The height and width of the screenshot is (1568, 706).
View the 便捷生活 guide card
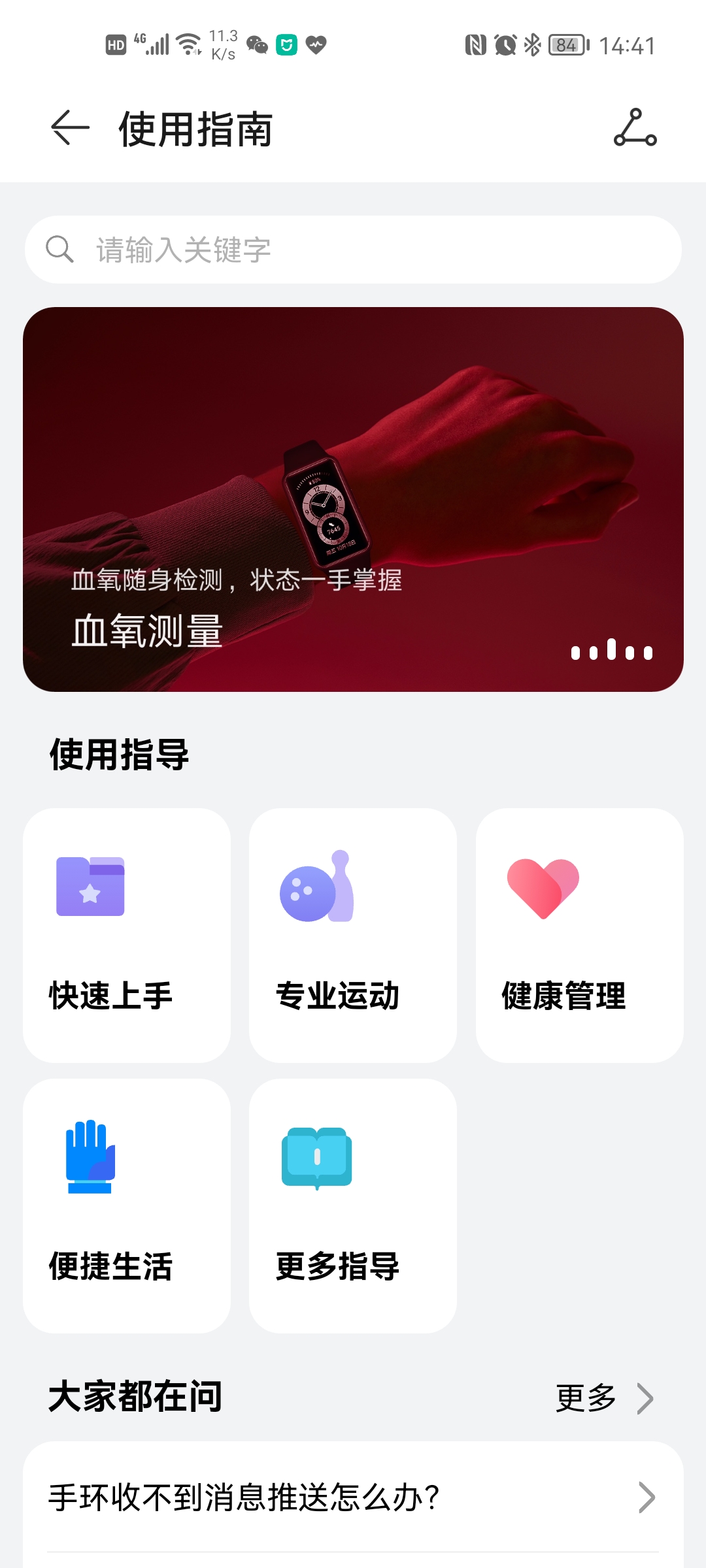(127, 1205)
